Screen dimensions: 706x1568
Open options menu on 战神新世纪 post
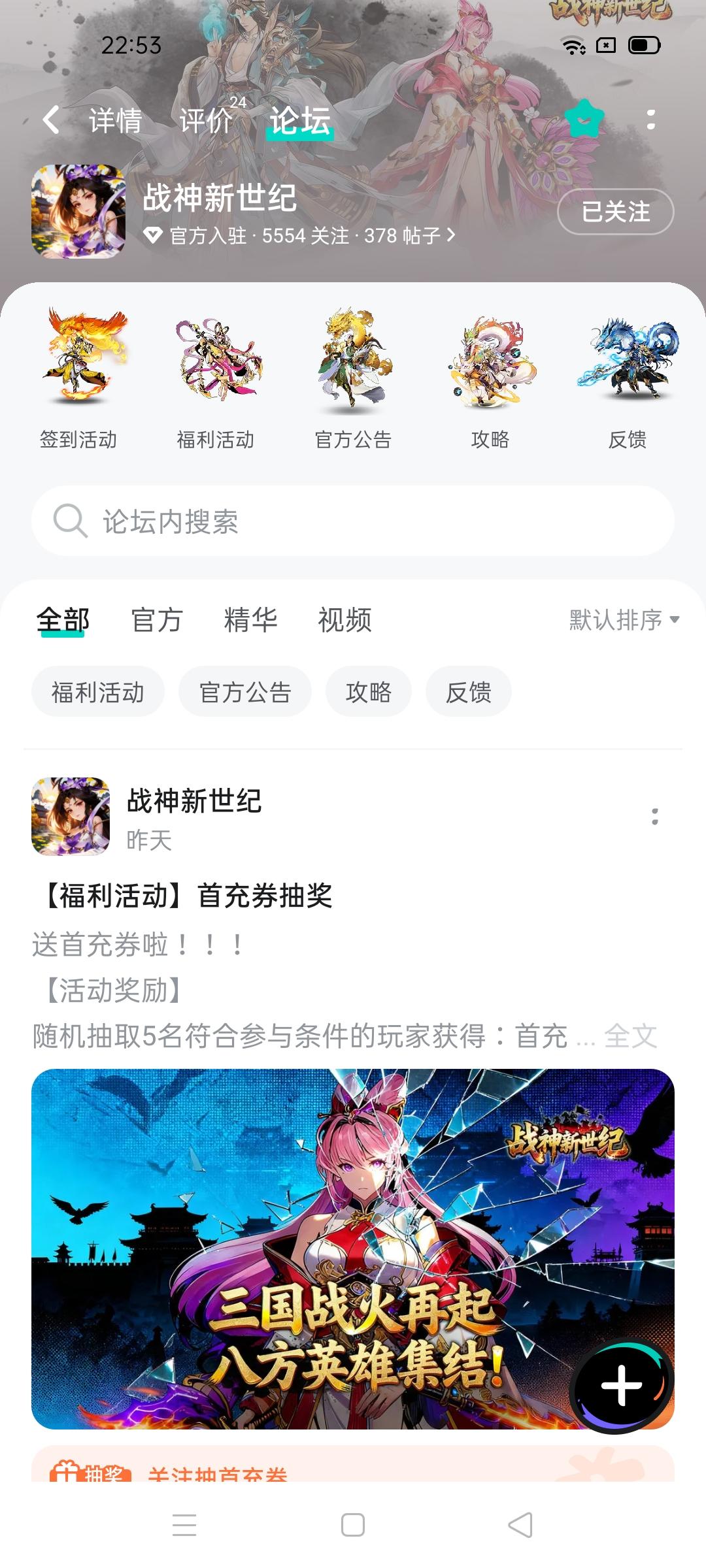[x=654, y=817]
